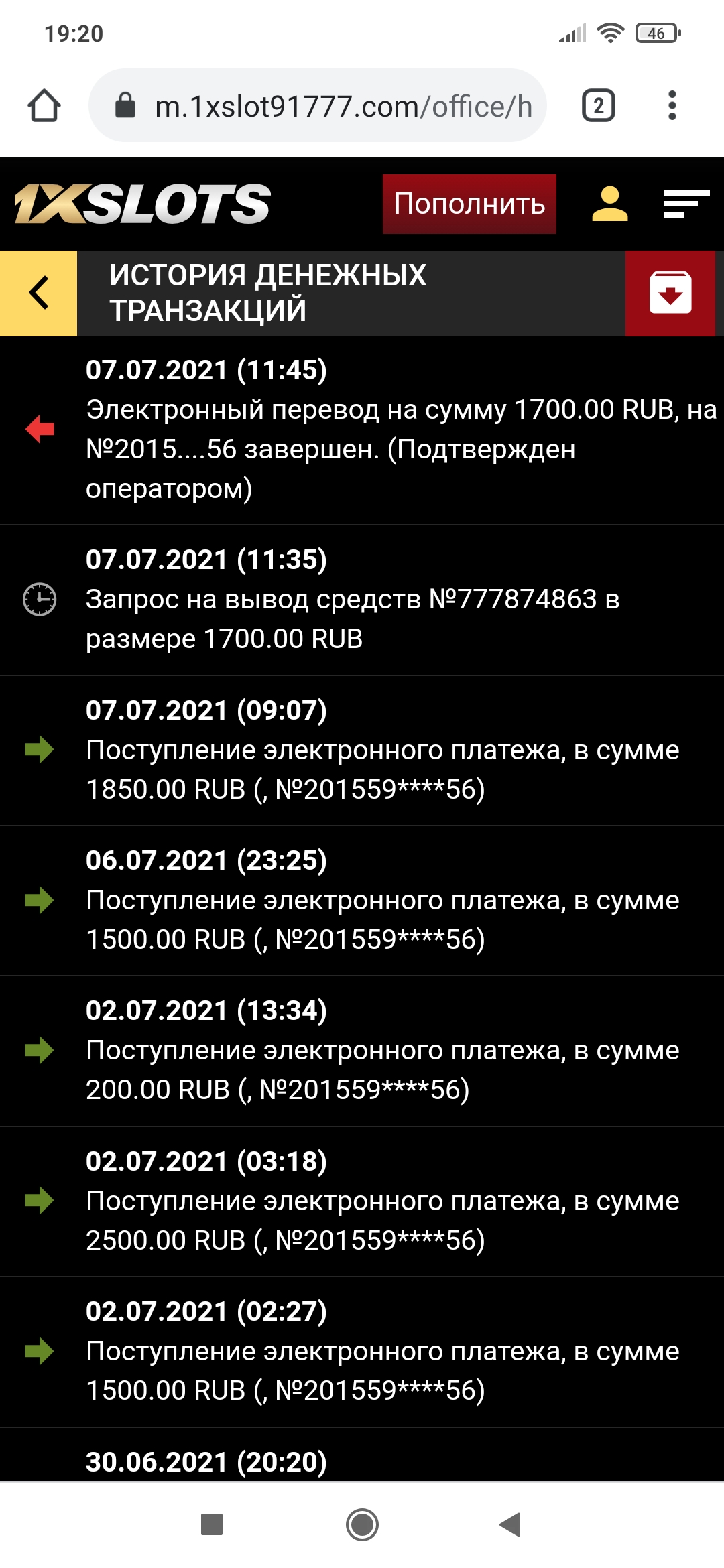
Task: Open the browser overflow menu
Action: (x=672, y=106)
